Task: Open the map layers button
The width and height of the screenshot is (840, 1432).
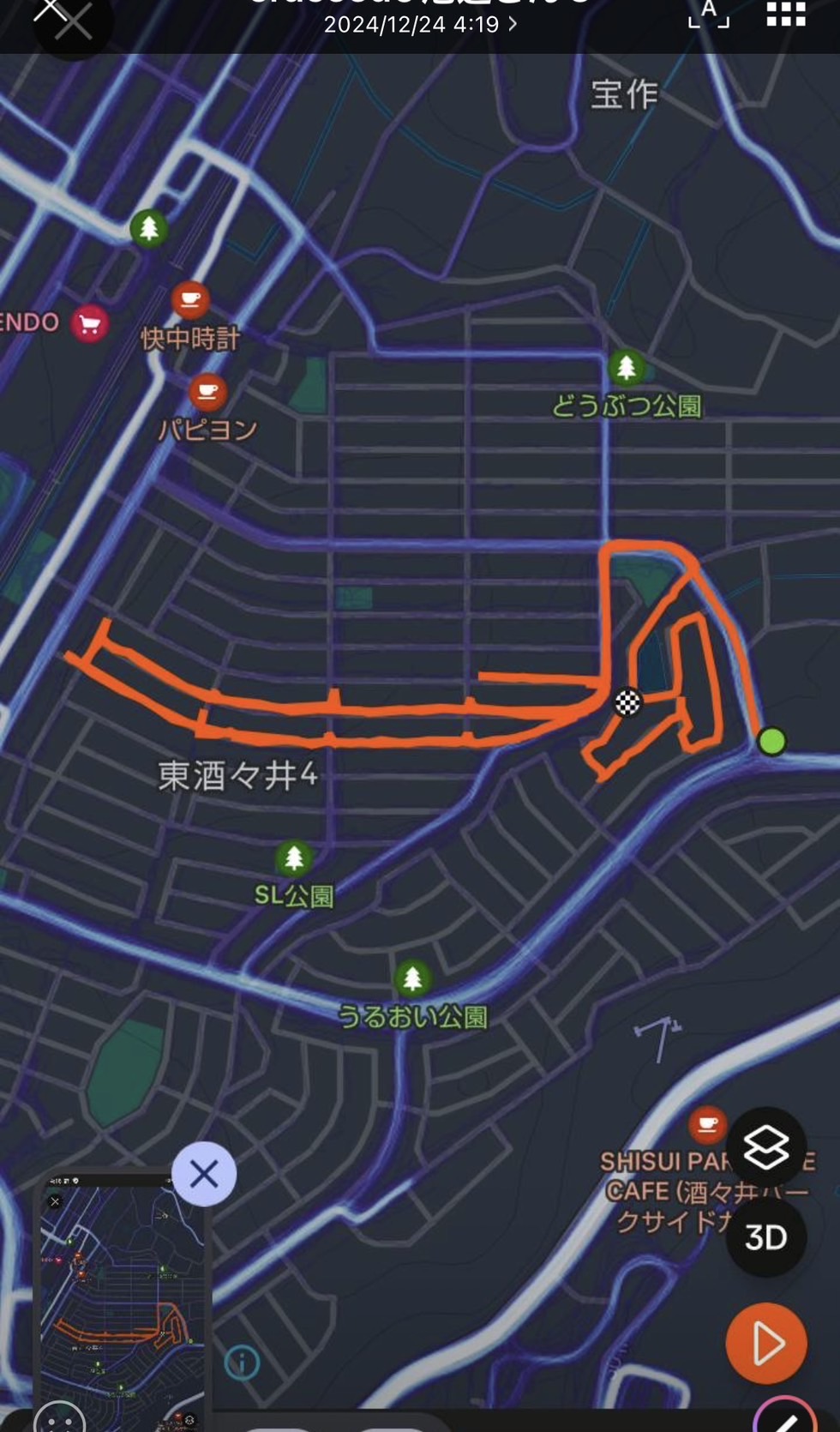Action: [x=765, y=1148]
